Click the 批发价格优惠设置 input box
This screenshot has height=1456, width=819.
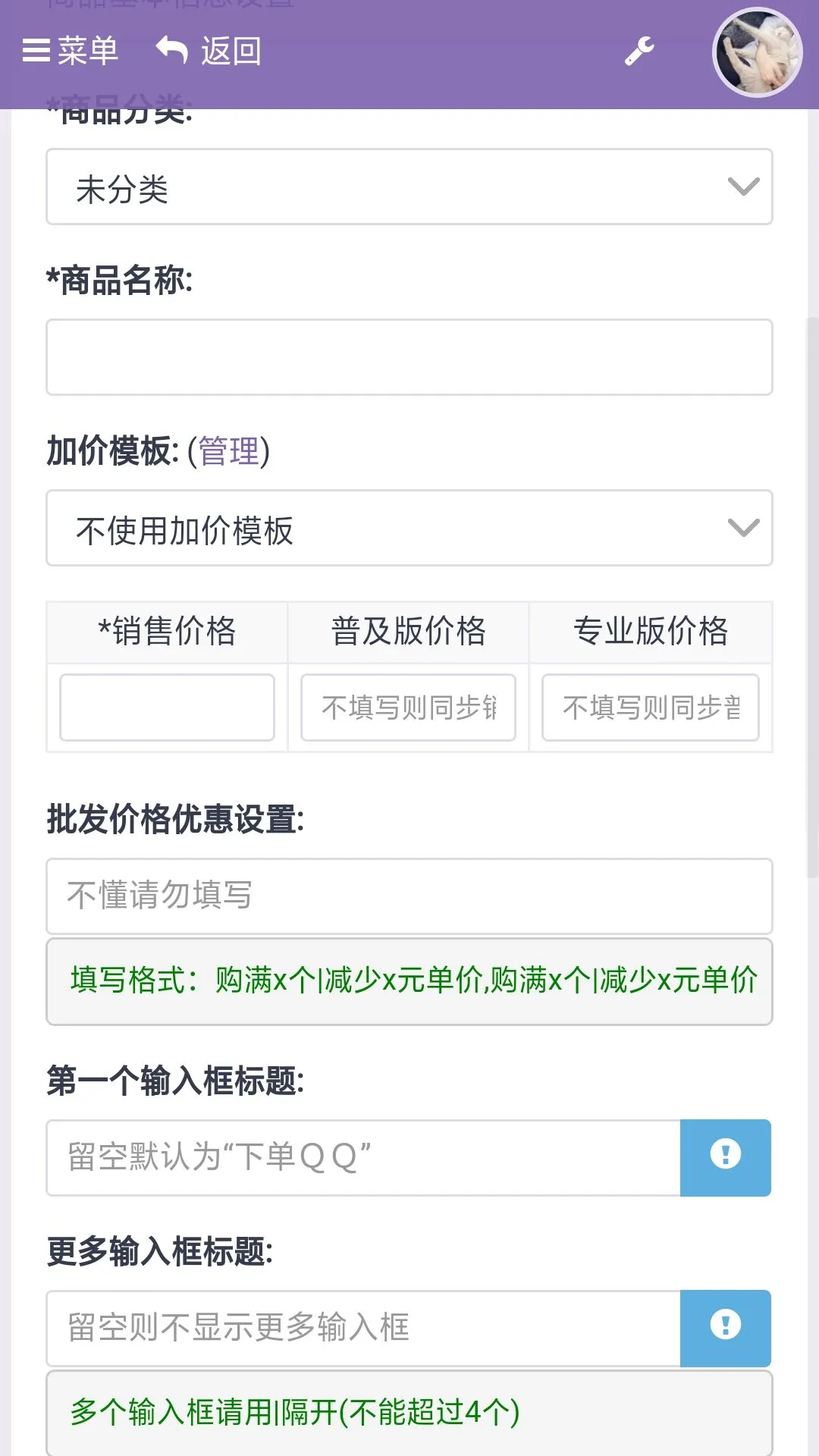coord(409,896)
